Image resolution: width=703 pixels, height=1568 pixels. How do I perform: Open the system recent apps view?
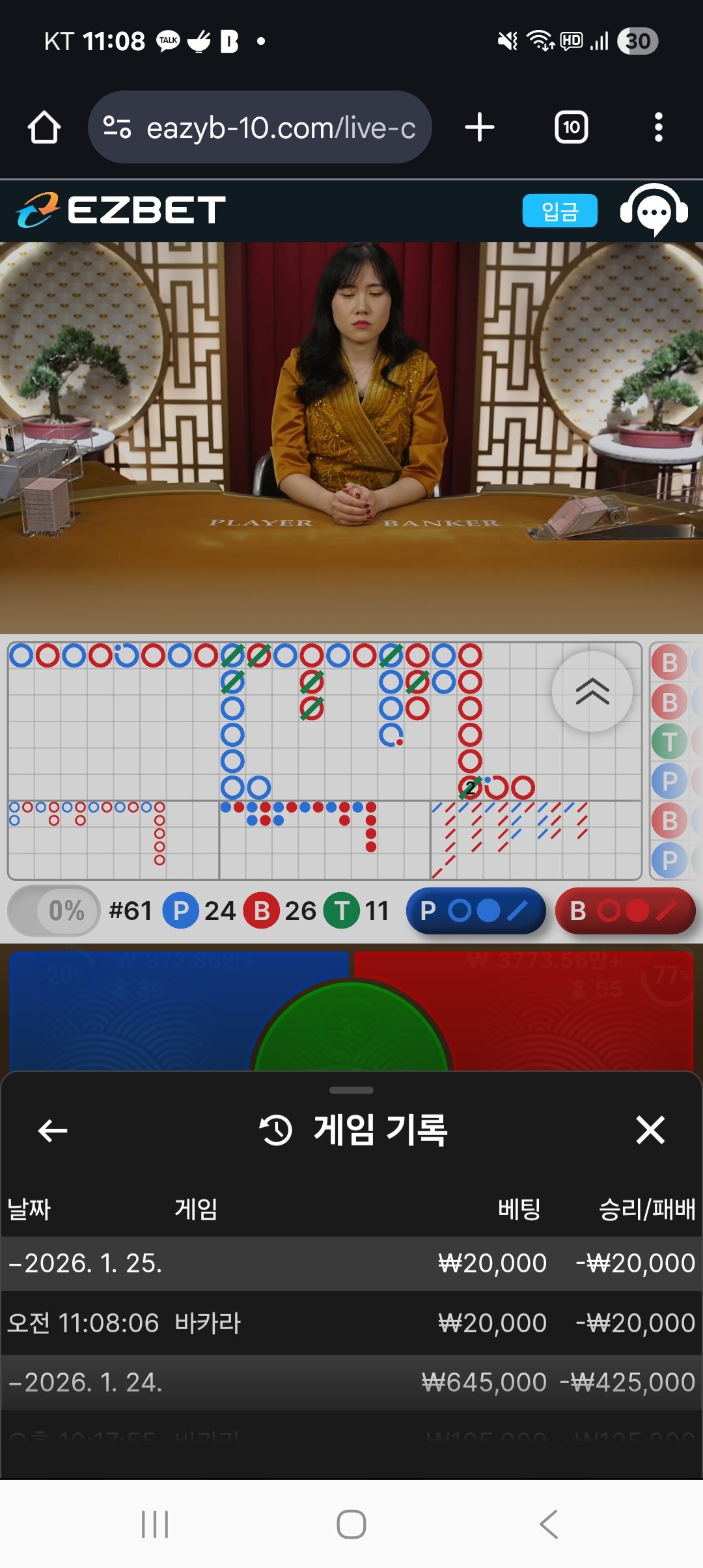(x=155, y=1524)
